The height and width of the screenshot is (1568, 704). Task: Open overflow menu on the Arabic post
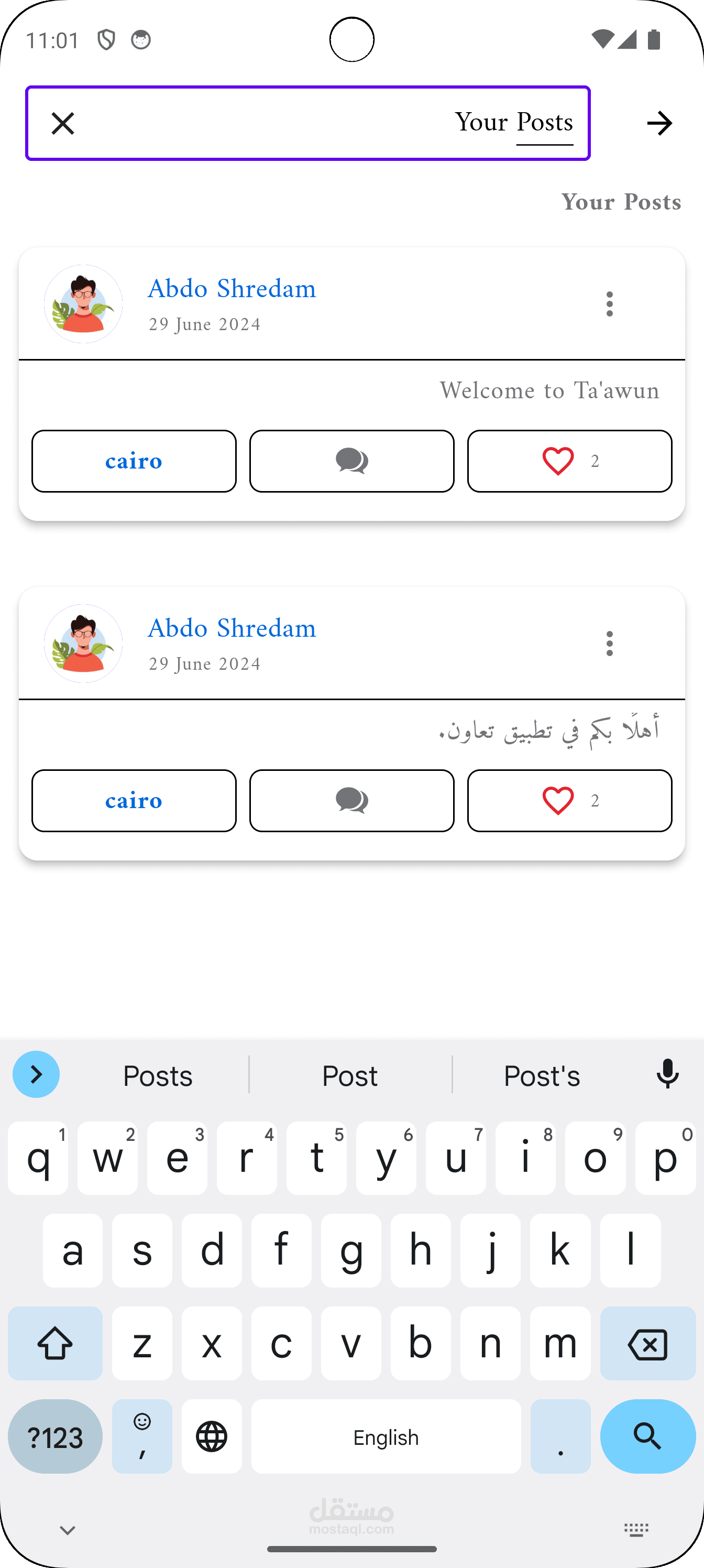point(609,644)
